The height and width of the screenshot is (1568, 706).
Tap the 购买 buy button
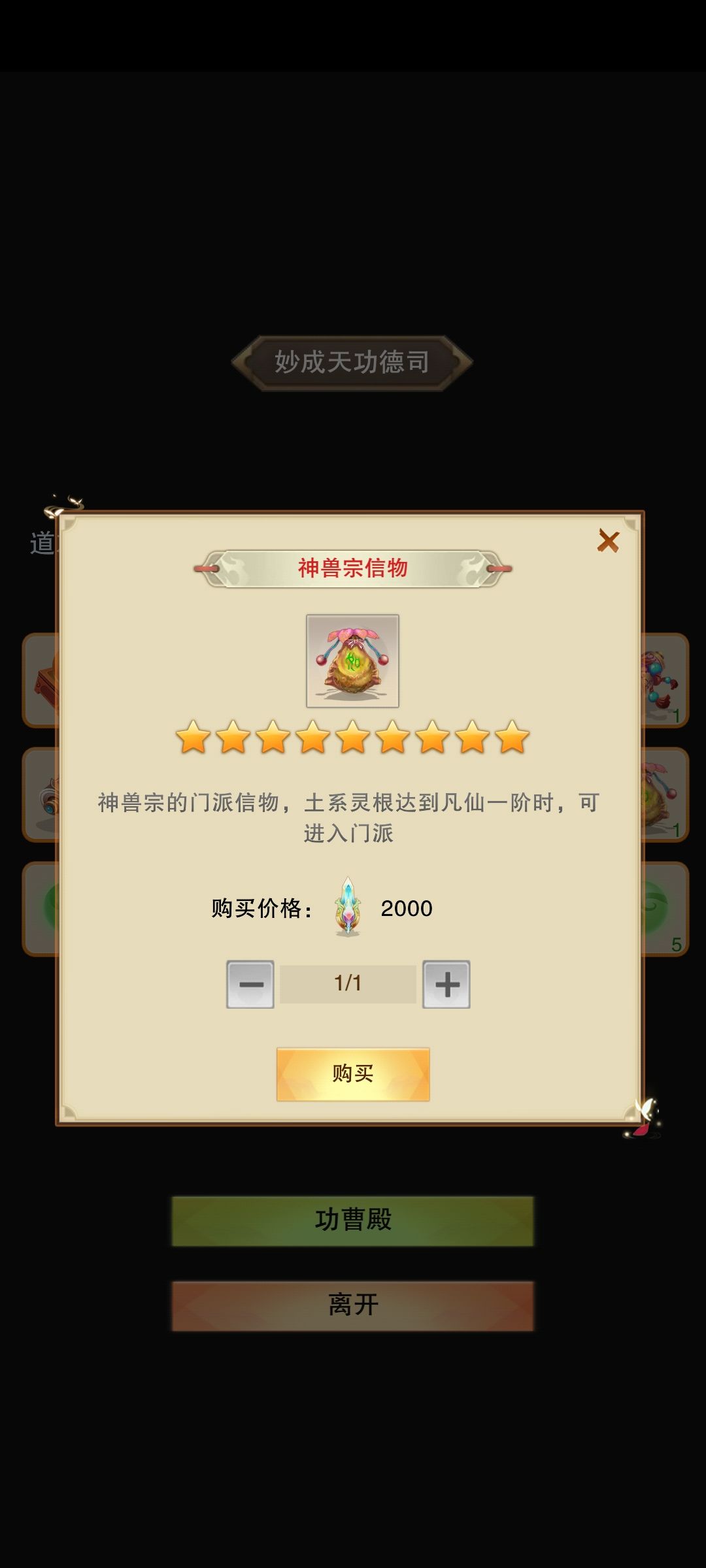pos(353,1073)
